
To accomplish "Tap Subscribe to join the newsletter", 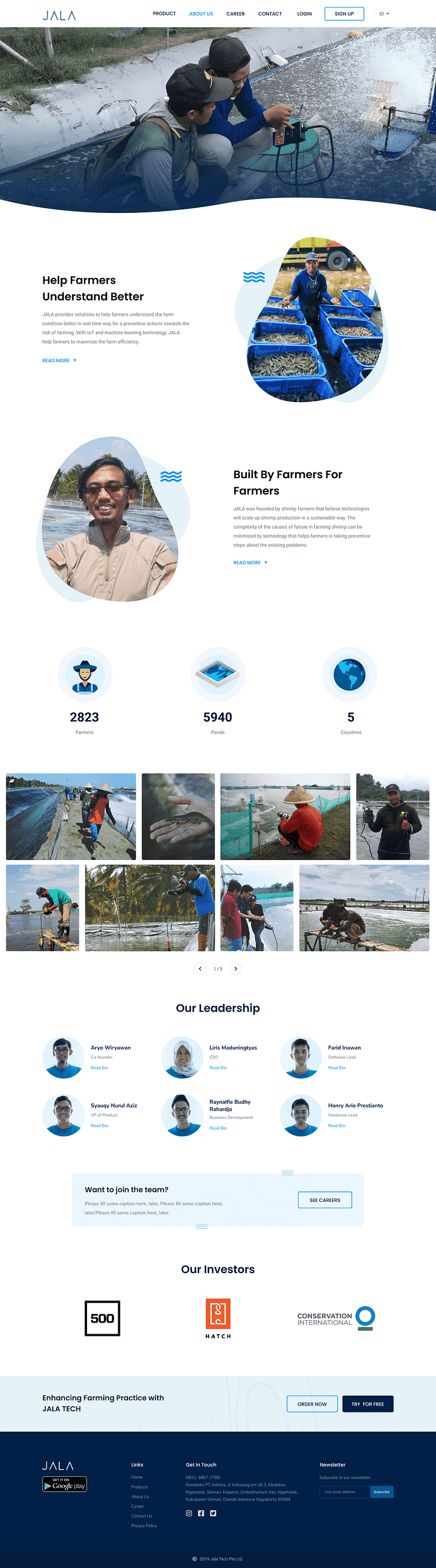I will tap(381, 1491).
